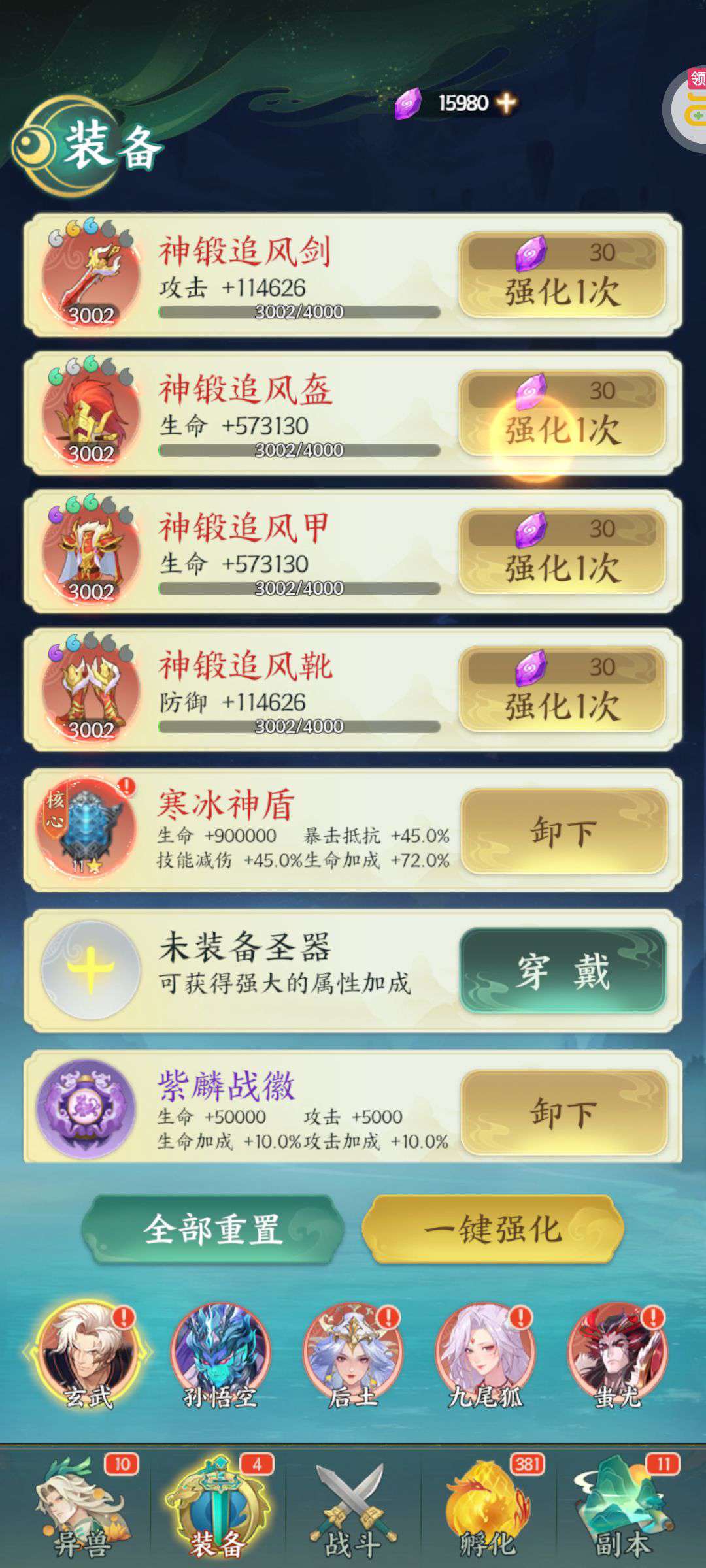Enhance 神锻追风盔 once

click(563, 413)
